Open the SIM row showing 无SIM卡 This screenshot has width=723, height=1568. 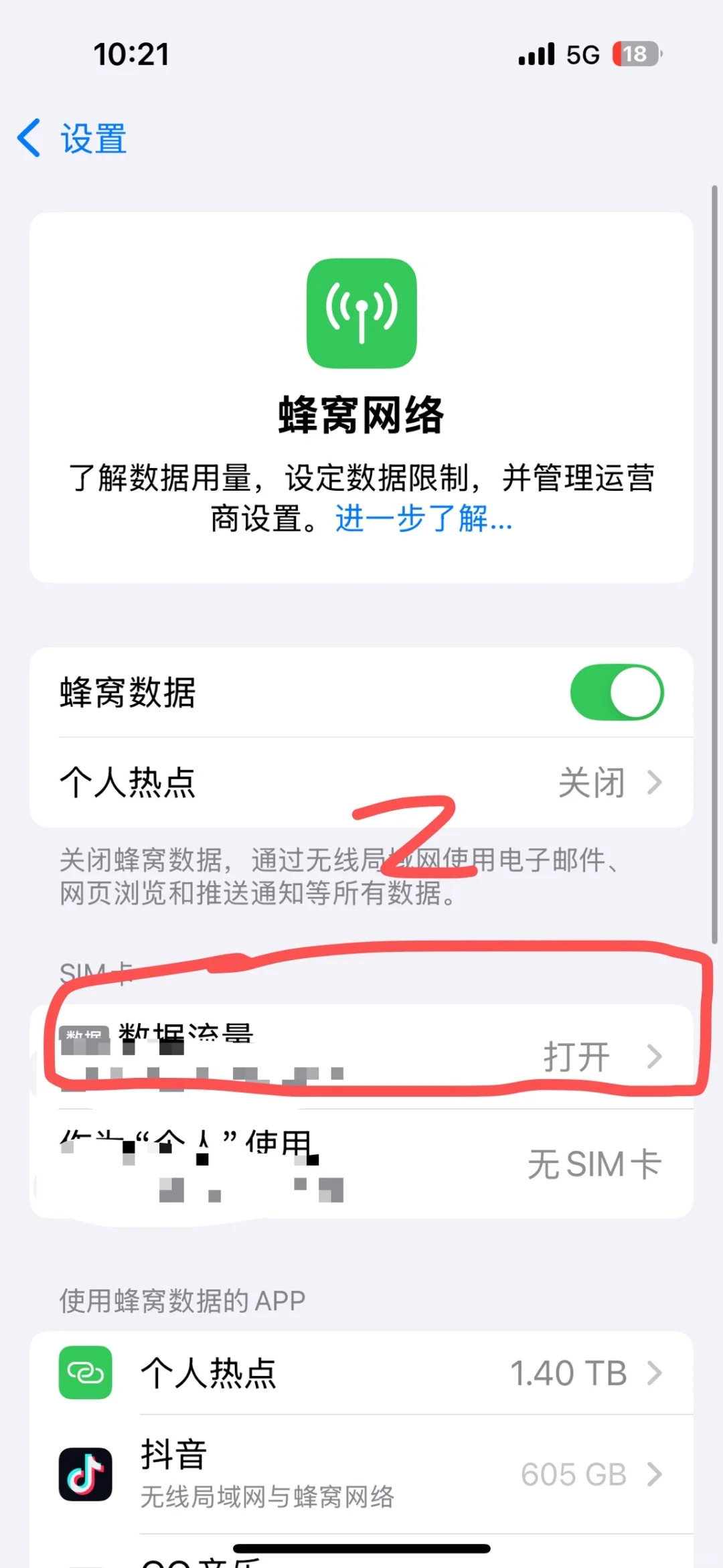point(361,1164)
